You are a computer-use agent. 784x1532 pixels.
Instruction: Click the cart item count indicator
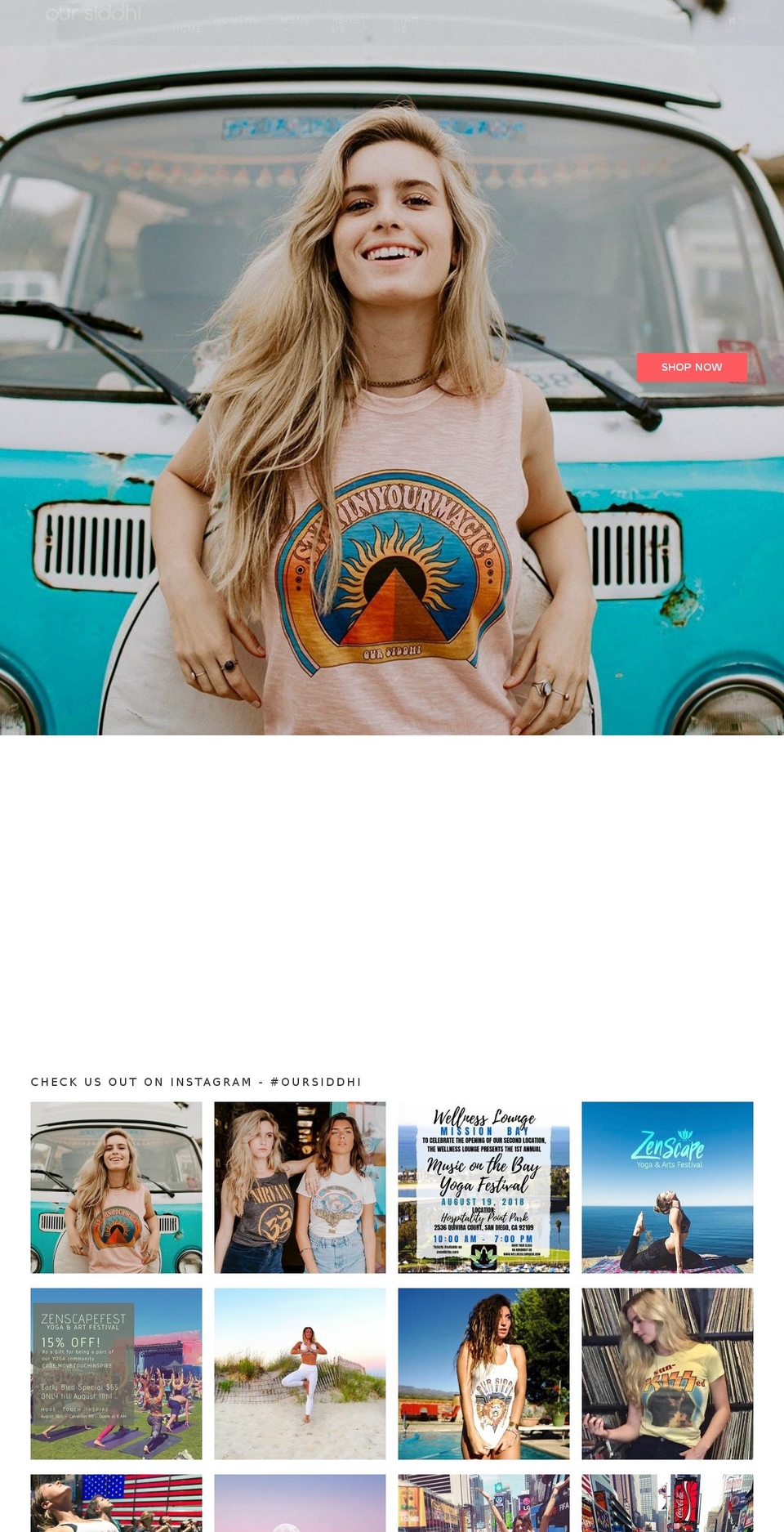pos(742,21)
